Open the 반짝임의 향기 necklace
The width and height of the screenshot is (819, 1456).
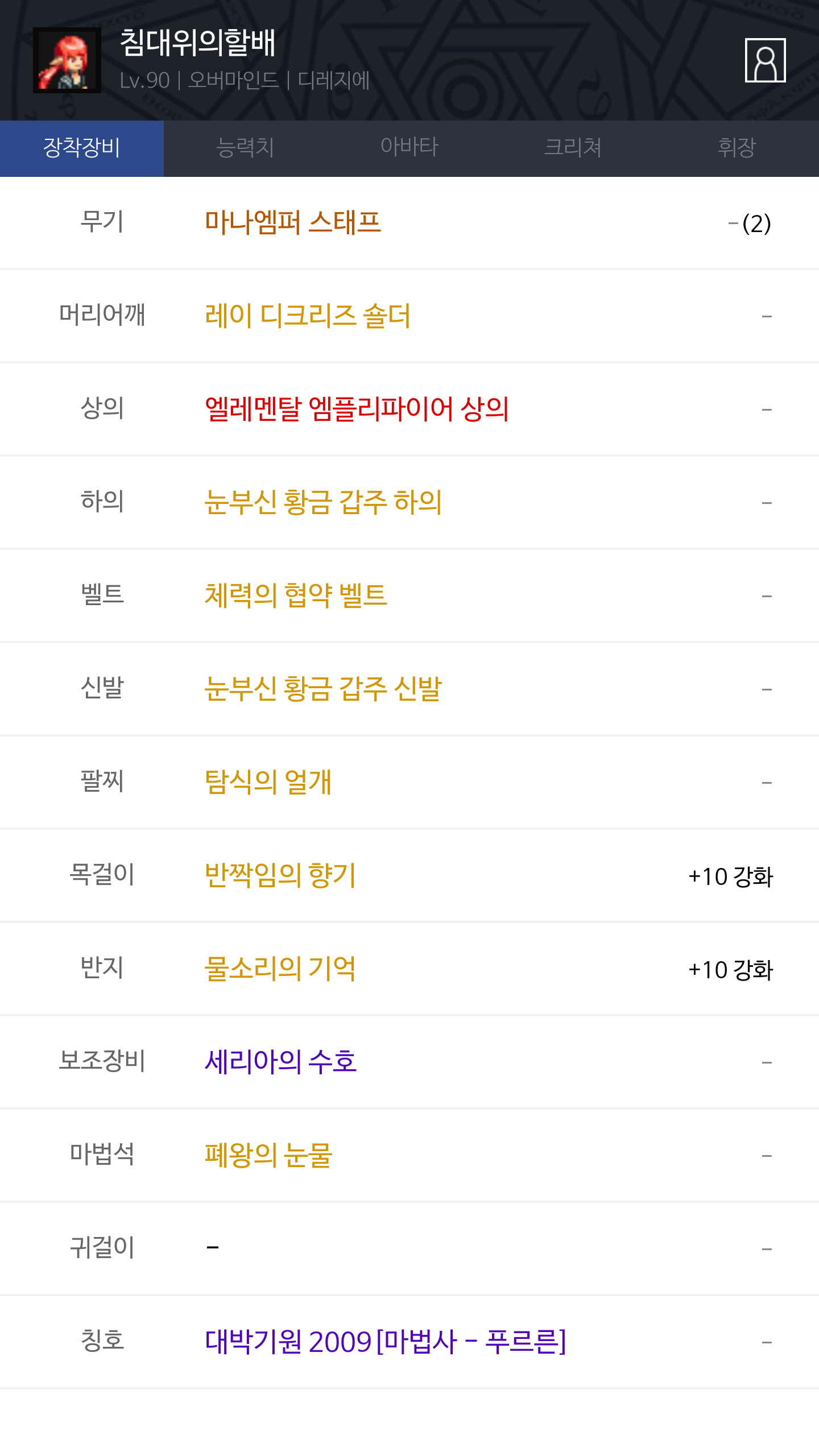[280, 875]
